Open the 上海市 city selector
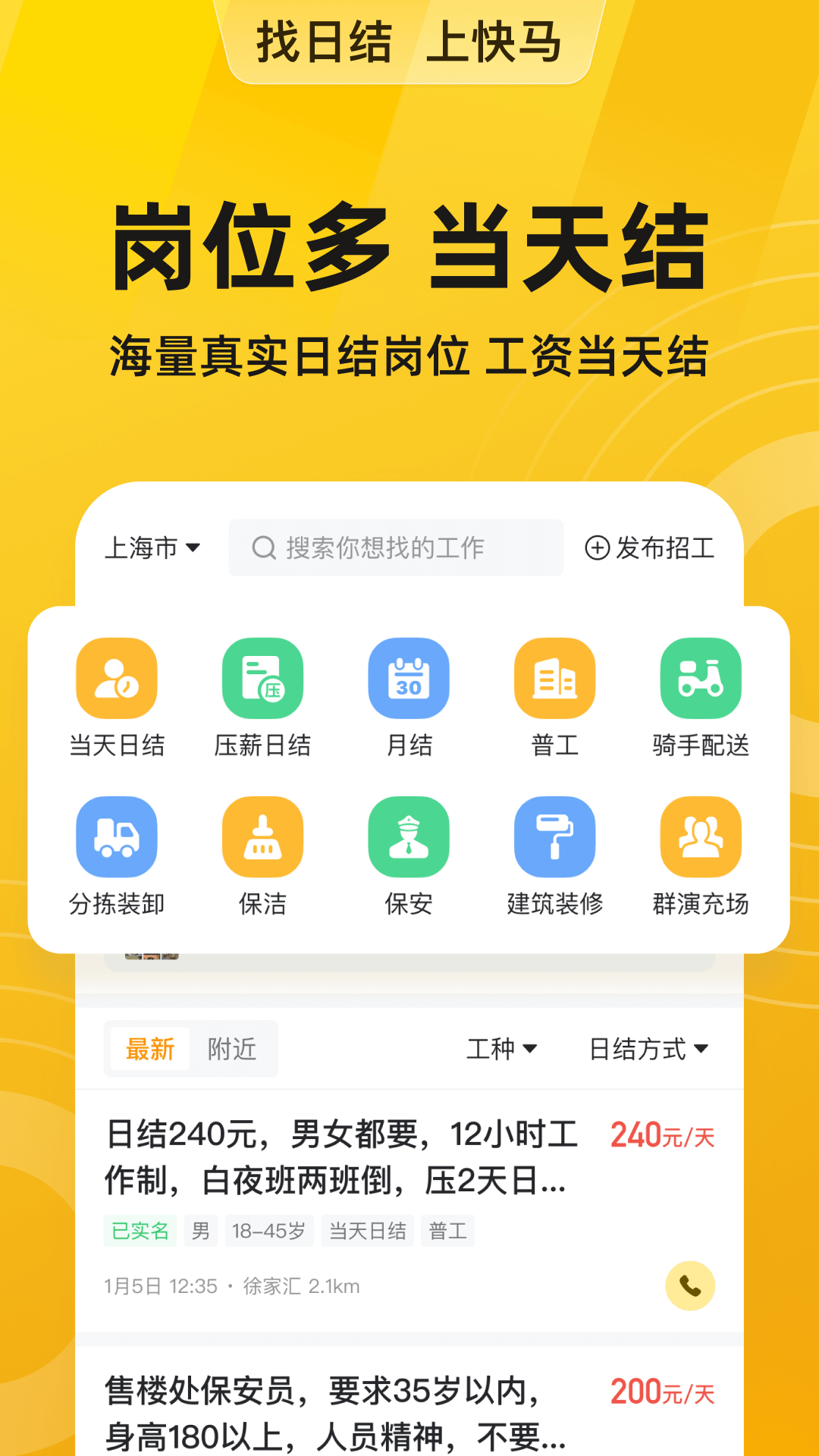Screen dimensions: 819x1456 (x=154, y=548)
